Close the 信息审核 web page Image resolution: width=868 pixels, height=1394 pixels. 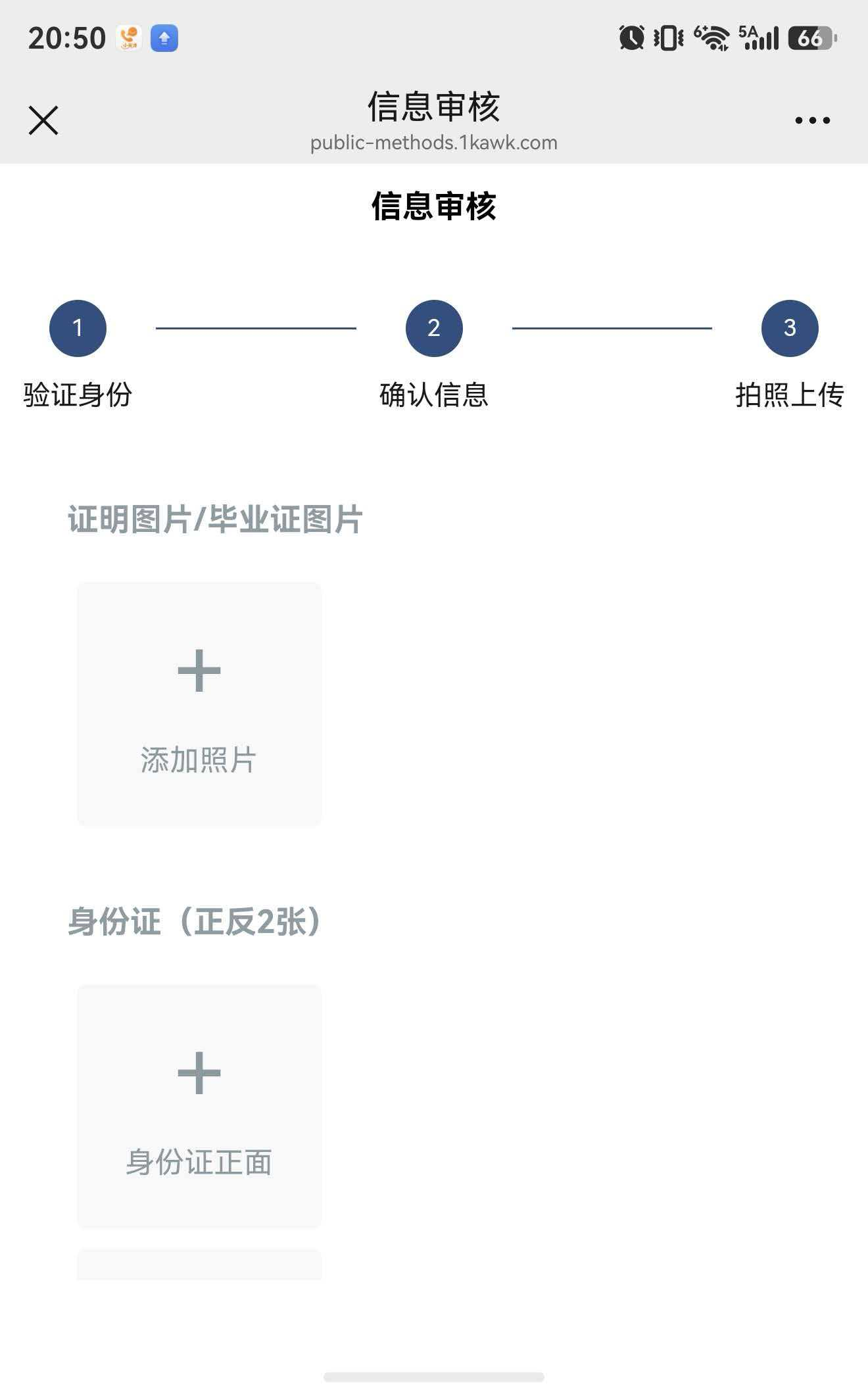(43, 120)
